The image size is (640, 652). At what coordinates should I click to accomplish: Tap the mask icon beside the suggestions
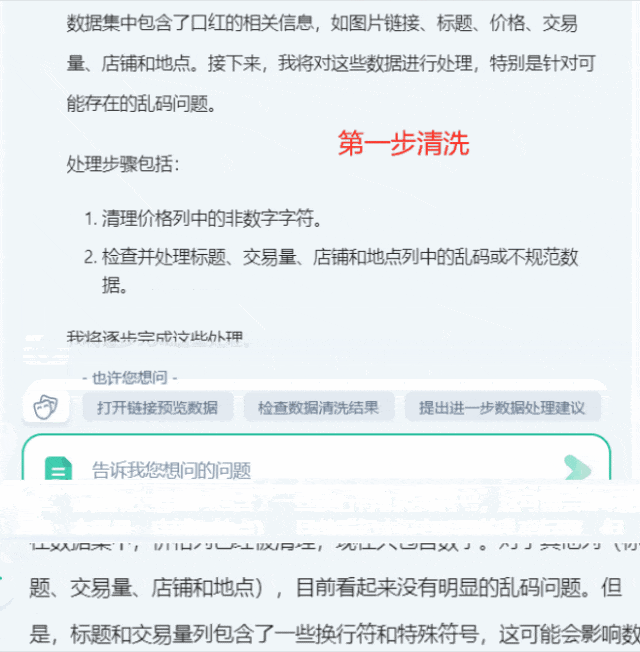pos(45,406)
